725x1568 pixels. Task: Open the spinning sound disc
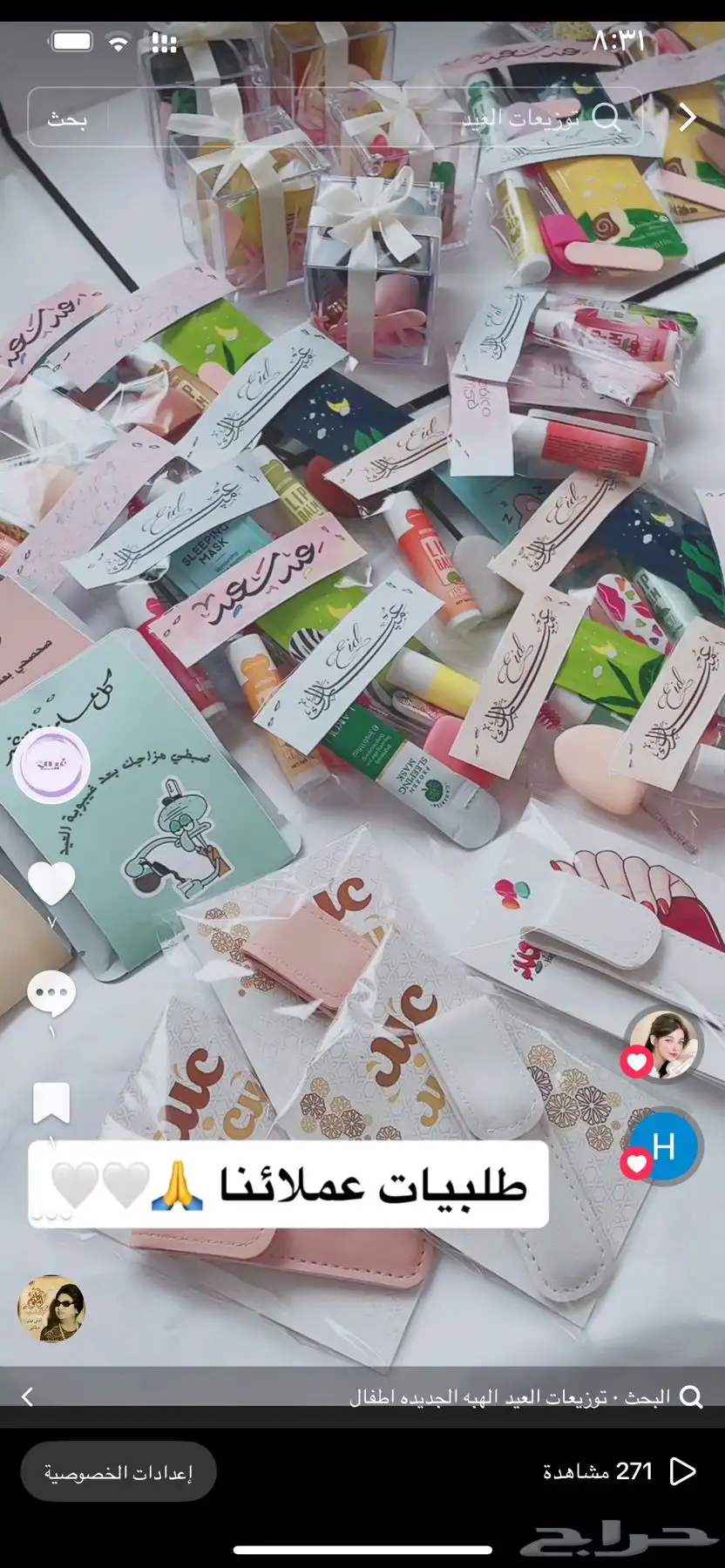[51, 1309]
